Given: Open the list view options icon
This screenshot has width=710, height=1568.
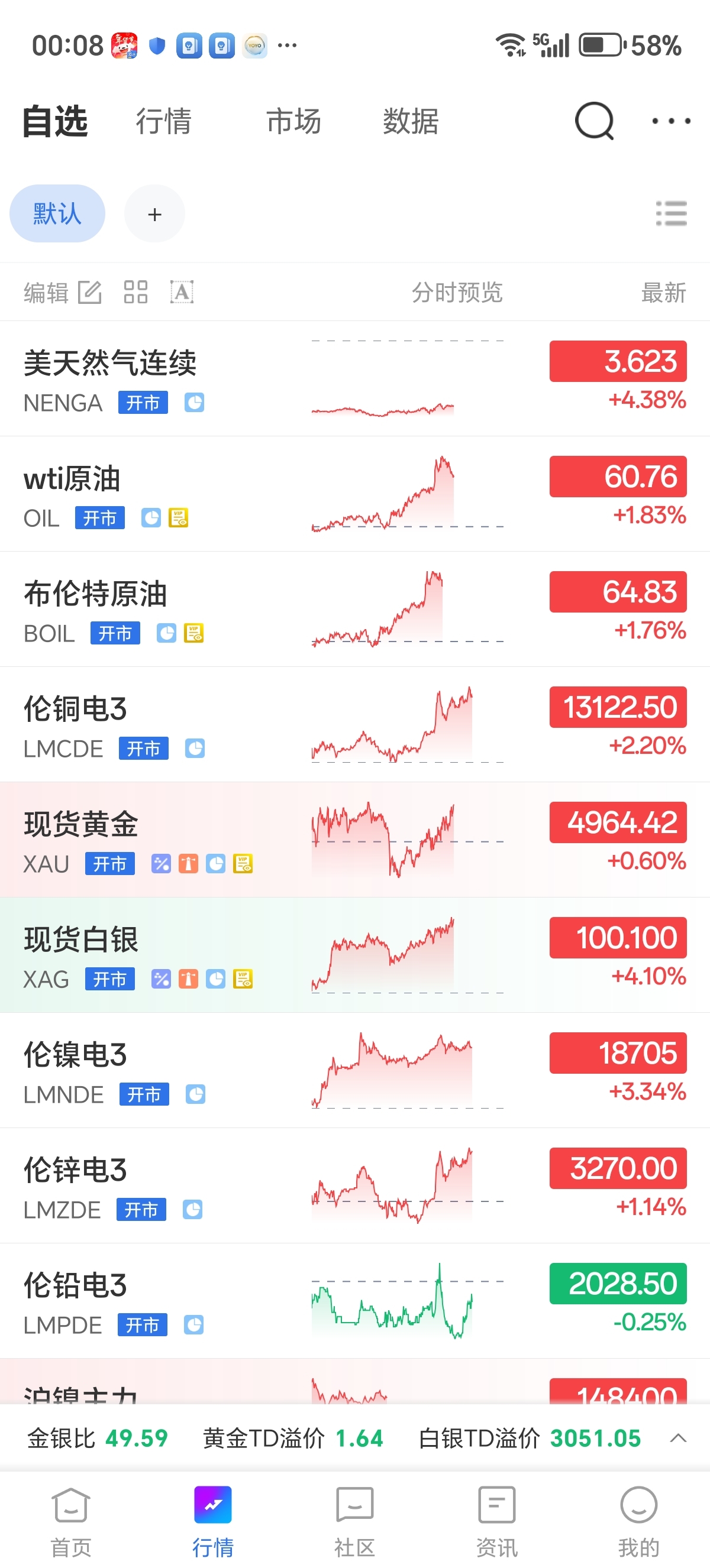Looking at the screenshot, I should coord(671,213).
